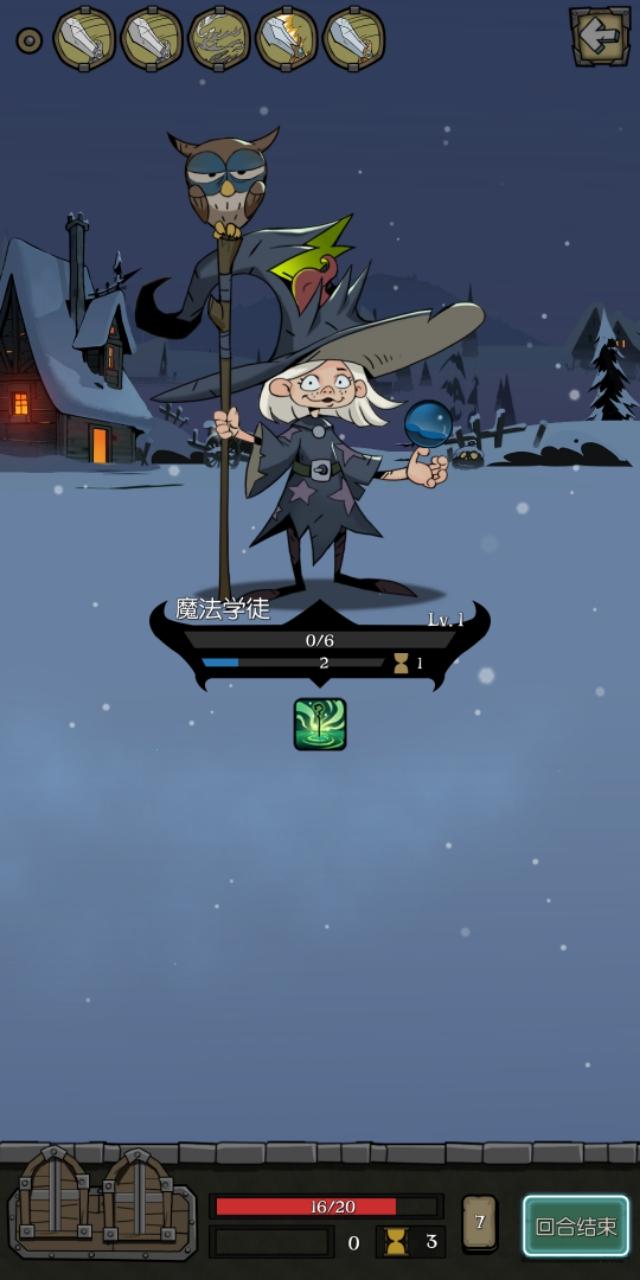The image size is (640, 1280).
Task: Select the coffin icon with the flame
Action: tap(287, 39)
